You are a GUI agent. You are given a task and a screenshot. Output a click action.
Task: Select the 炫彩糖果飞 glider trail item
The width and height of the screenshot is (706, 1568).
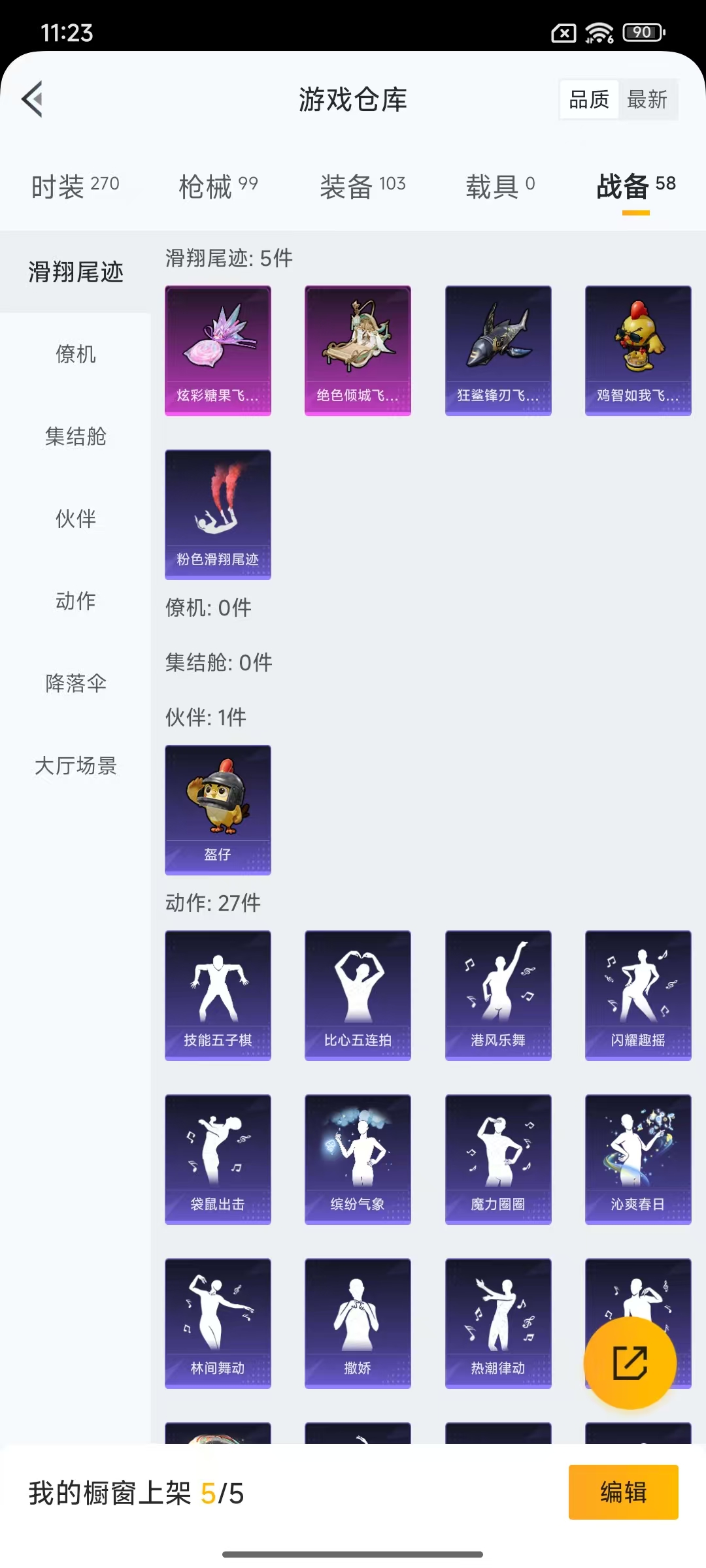pyautogui.click(x=218, y=351)
